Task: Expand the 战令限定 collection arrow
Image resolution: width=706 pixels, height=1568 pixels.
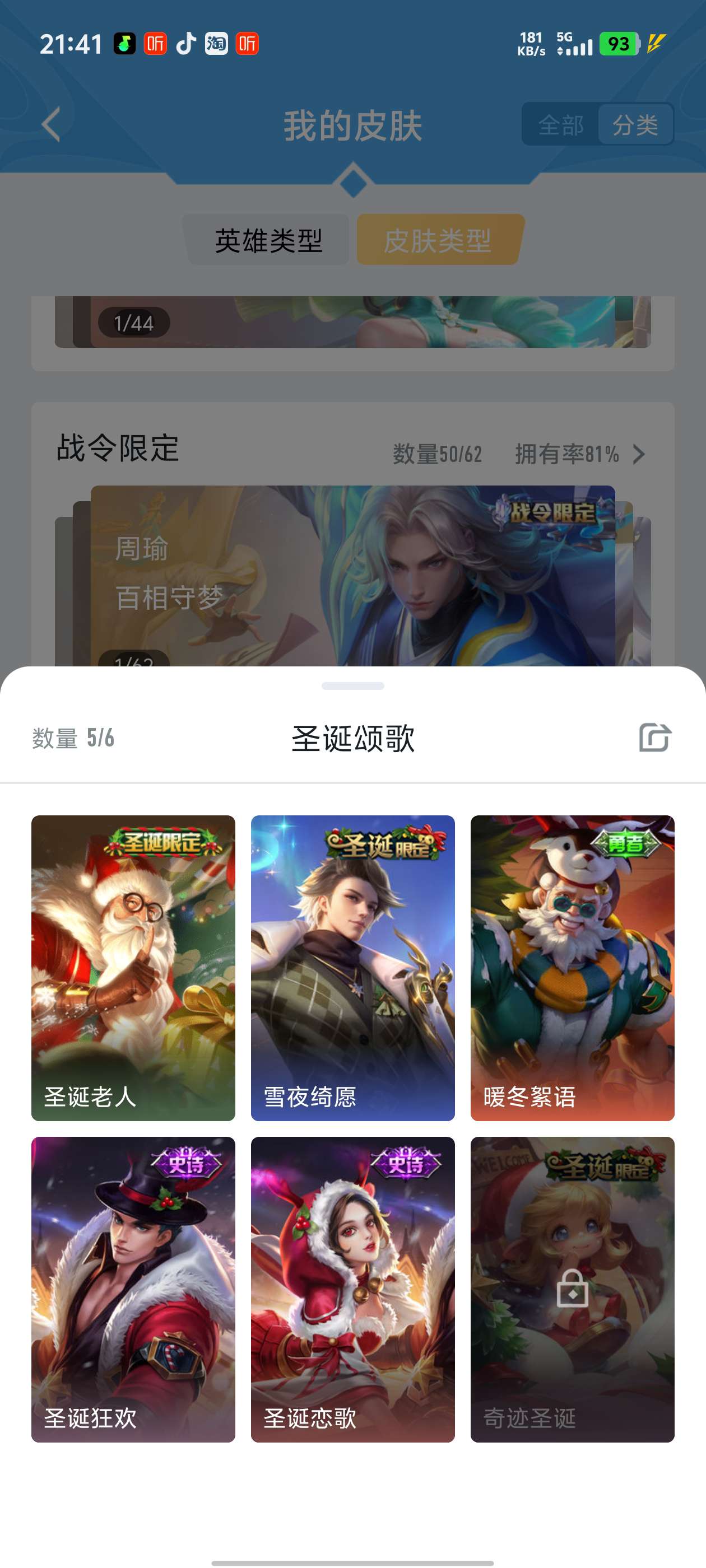Action: tap(638, 454)
